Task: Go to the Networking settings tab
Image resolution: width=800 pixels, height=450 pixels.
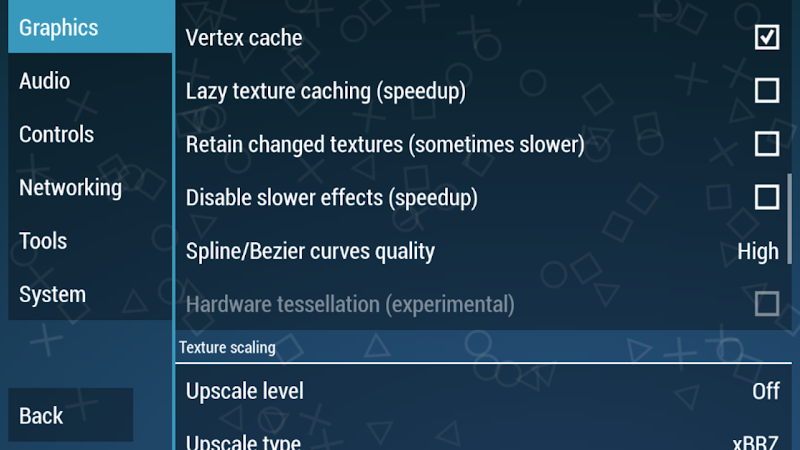Action: click(x=90, y=187)
